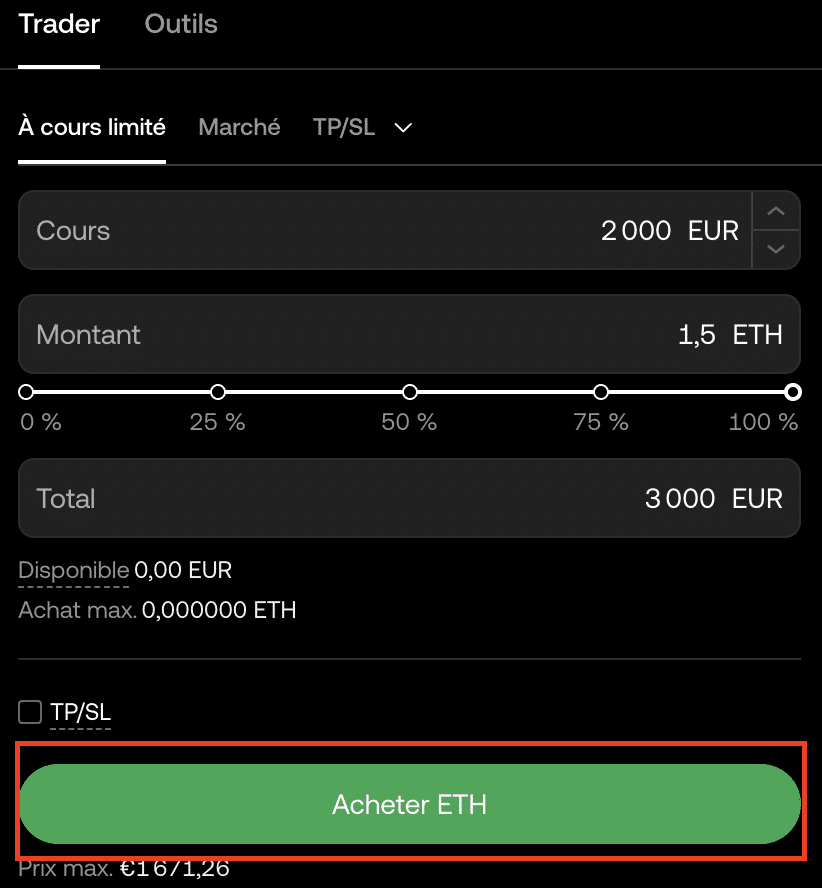Enable the TP/SL checkbox

click(29, 712)
